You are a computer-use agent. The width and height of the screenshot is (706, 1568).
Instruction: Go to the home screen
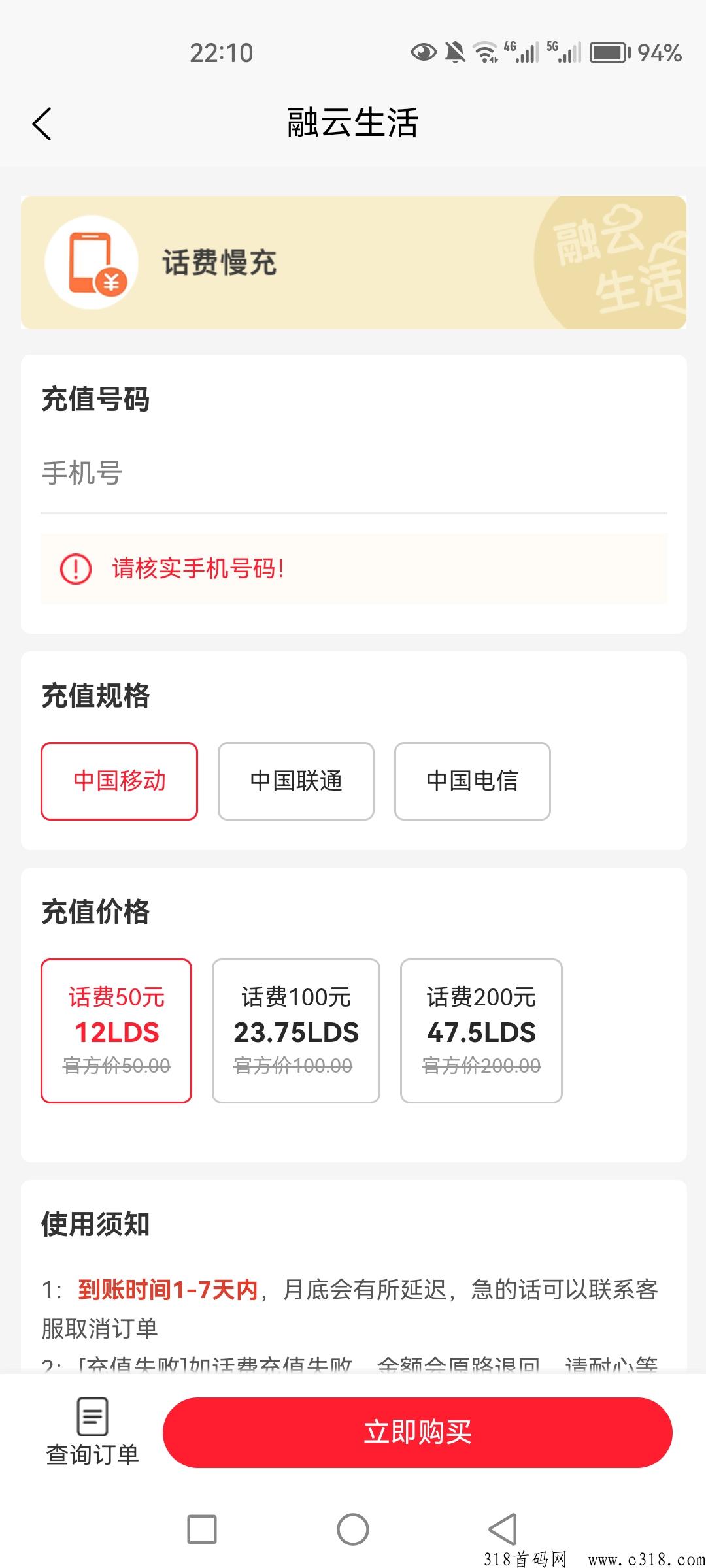click(353, 1529)
